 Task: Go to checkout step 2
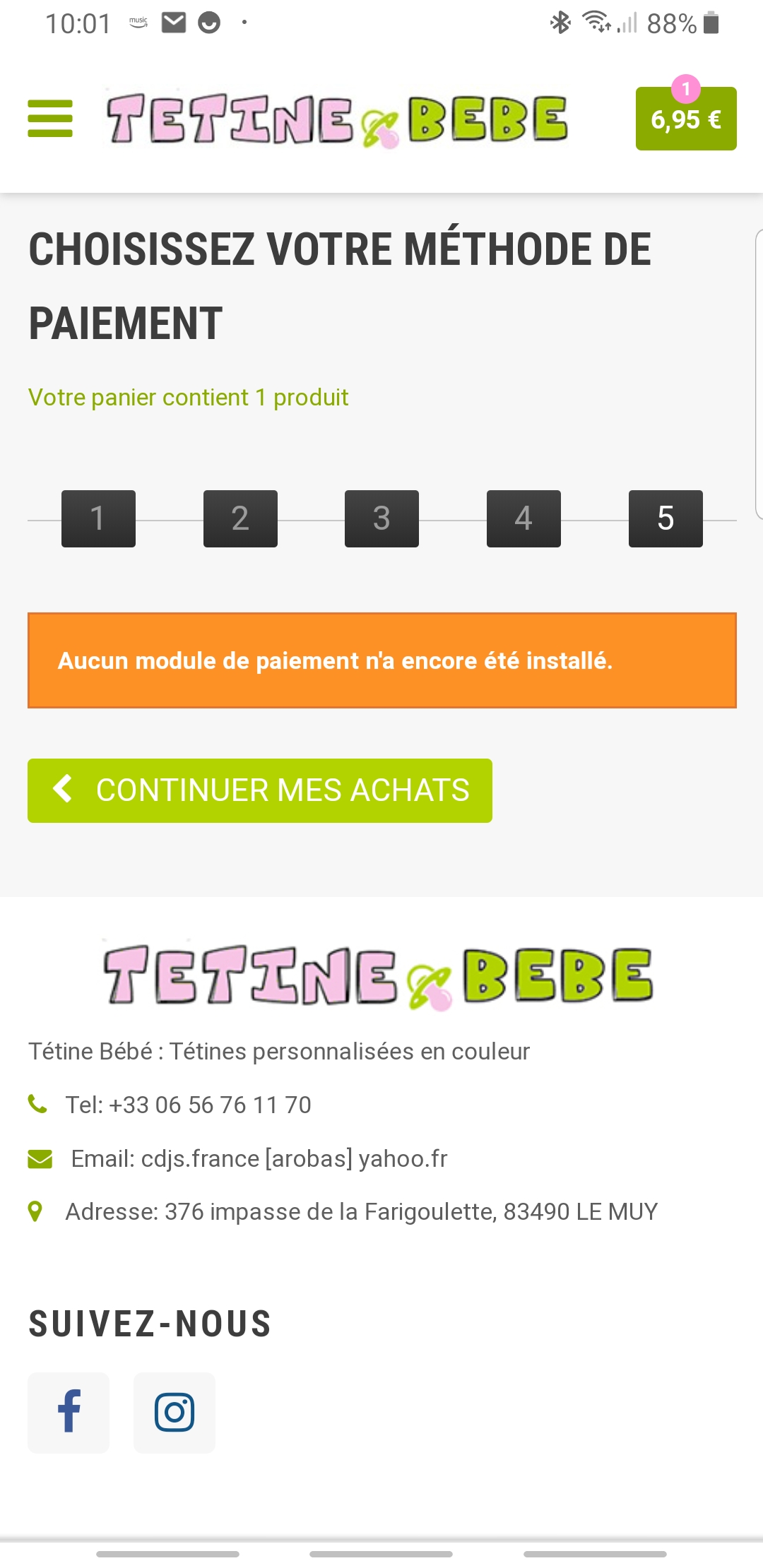point(240,518)
